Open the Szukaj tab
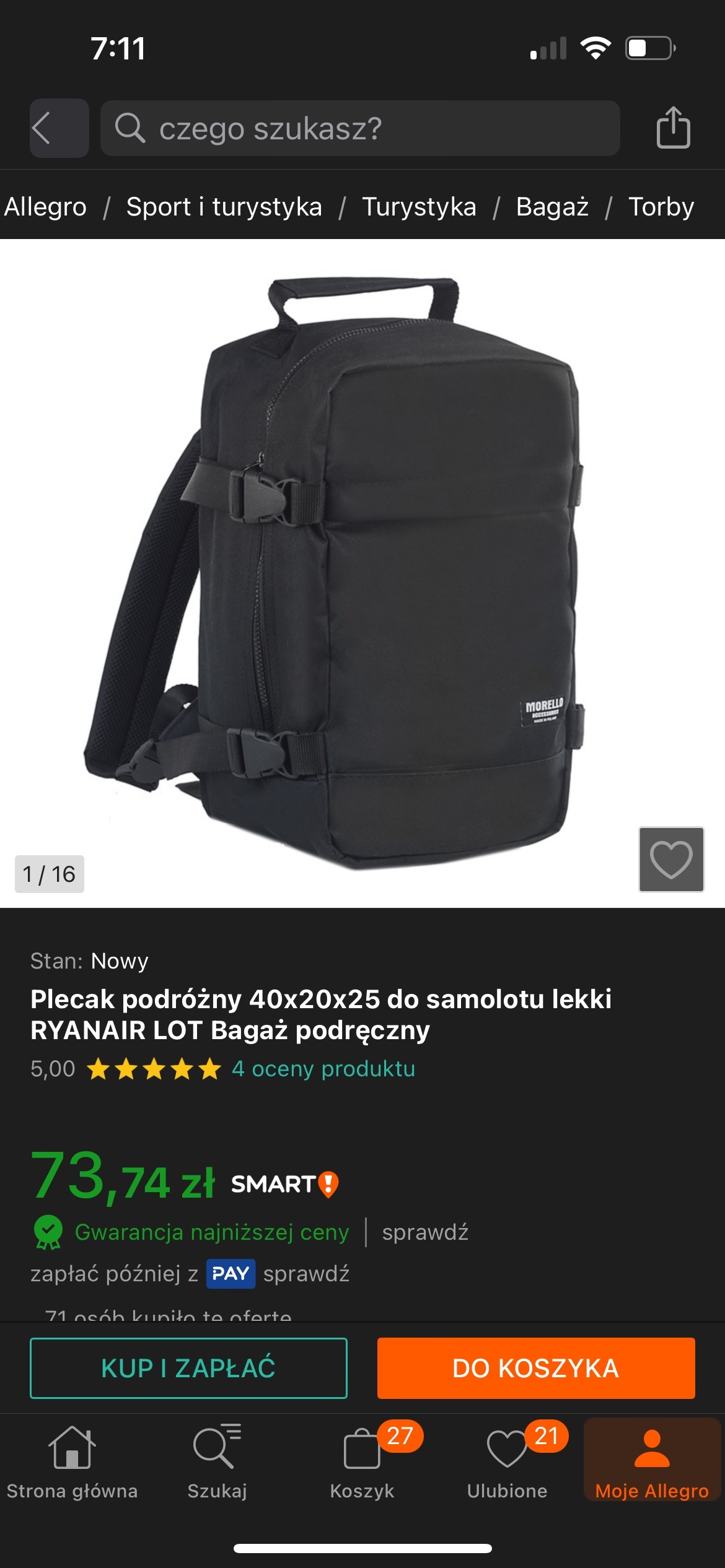 tap(217, 1461)
